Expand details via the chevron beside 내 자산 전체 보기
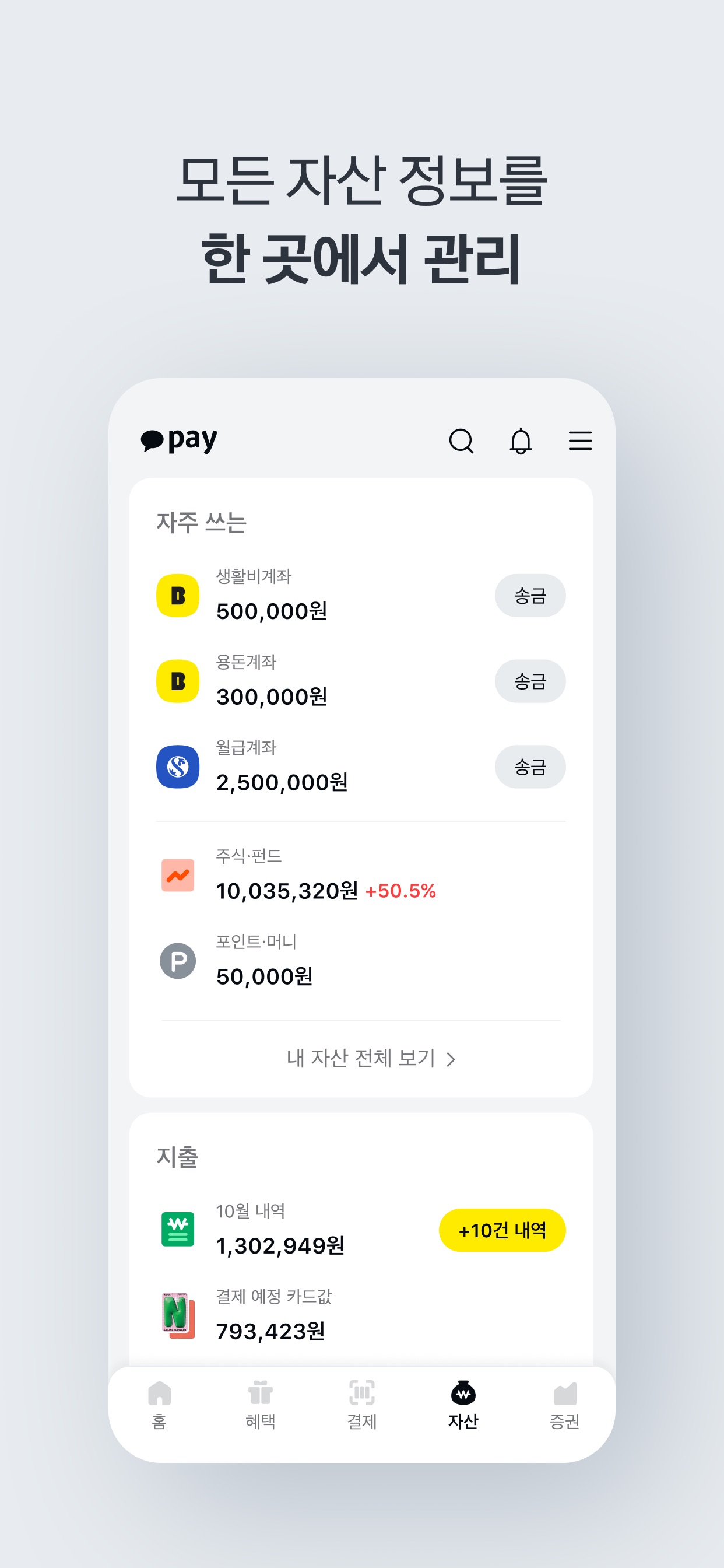Screen dimensions: 724x1568 pyautogui.click(x=451, y=1059)
